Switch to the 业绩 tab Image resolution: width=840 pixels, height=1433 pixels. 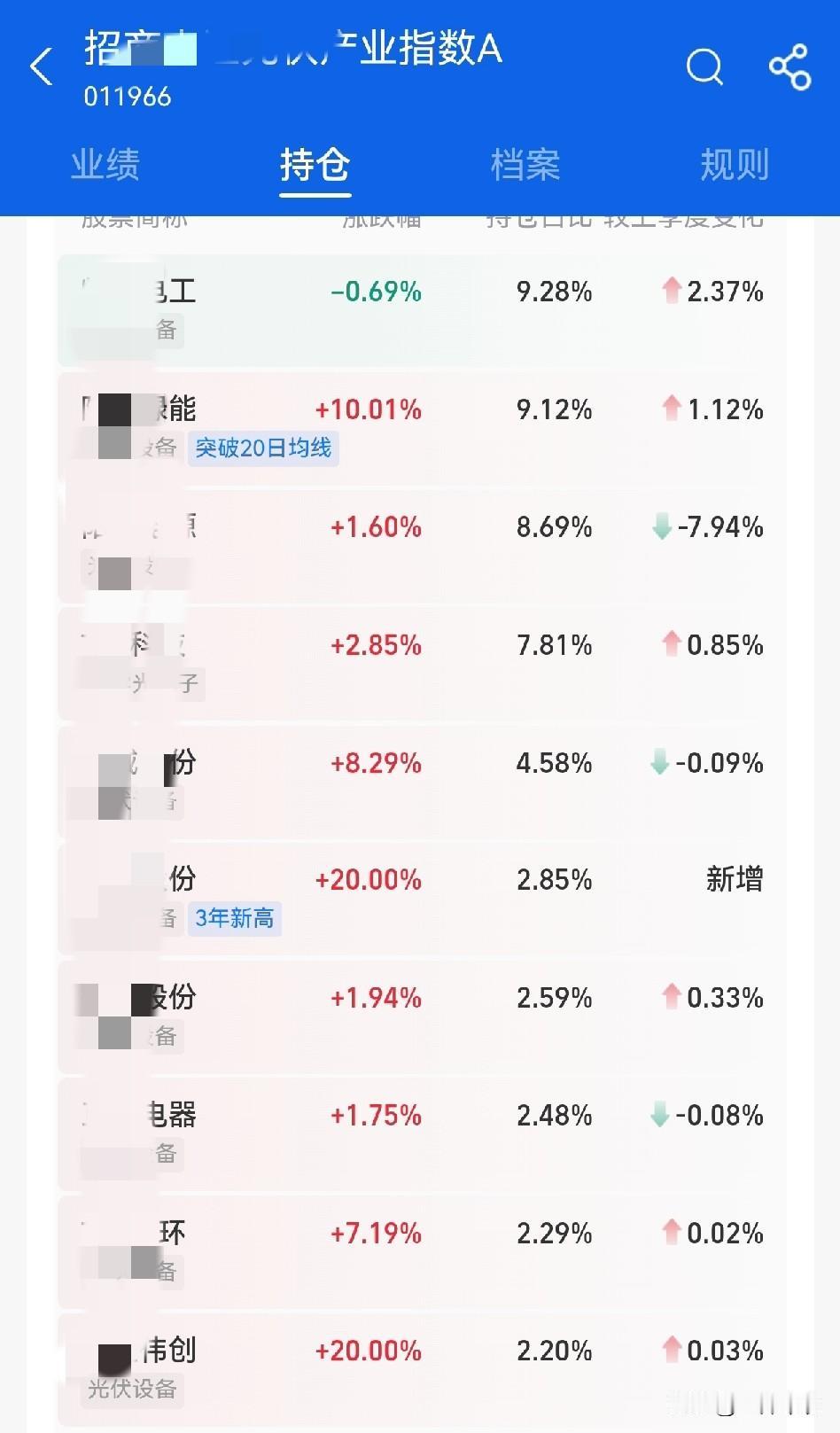[105, 166]
